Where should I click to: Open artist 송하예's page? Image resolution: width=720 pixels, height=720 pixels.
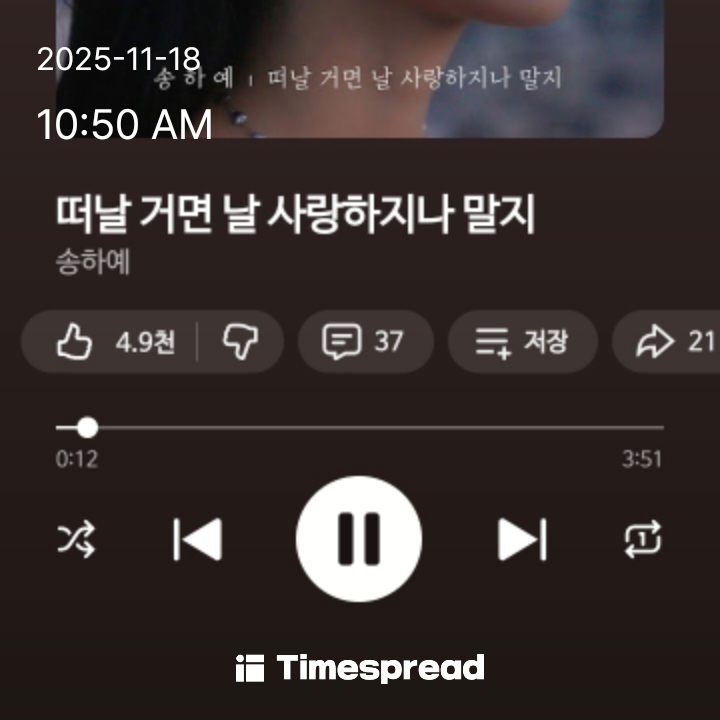click(94, 264)
